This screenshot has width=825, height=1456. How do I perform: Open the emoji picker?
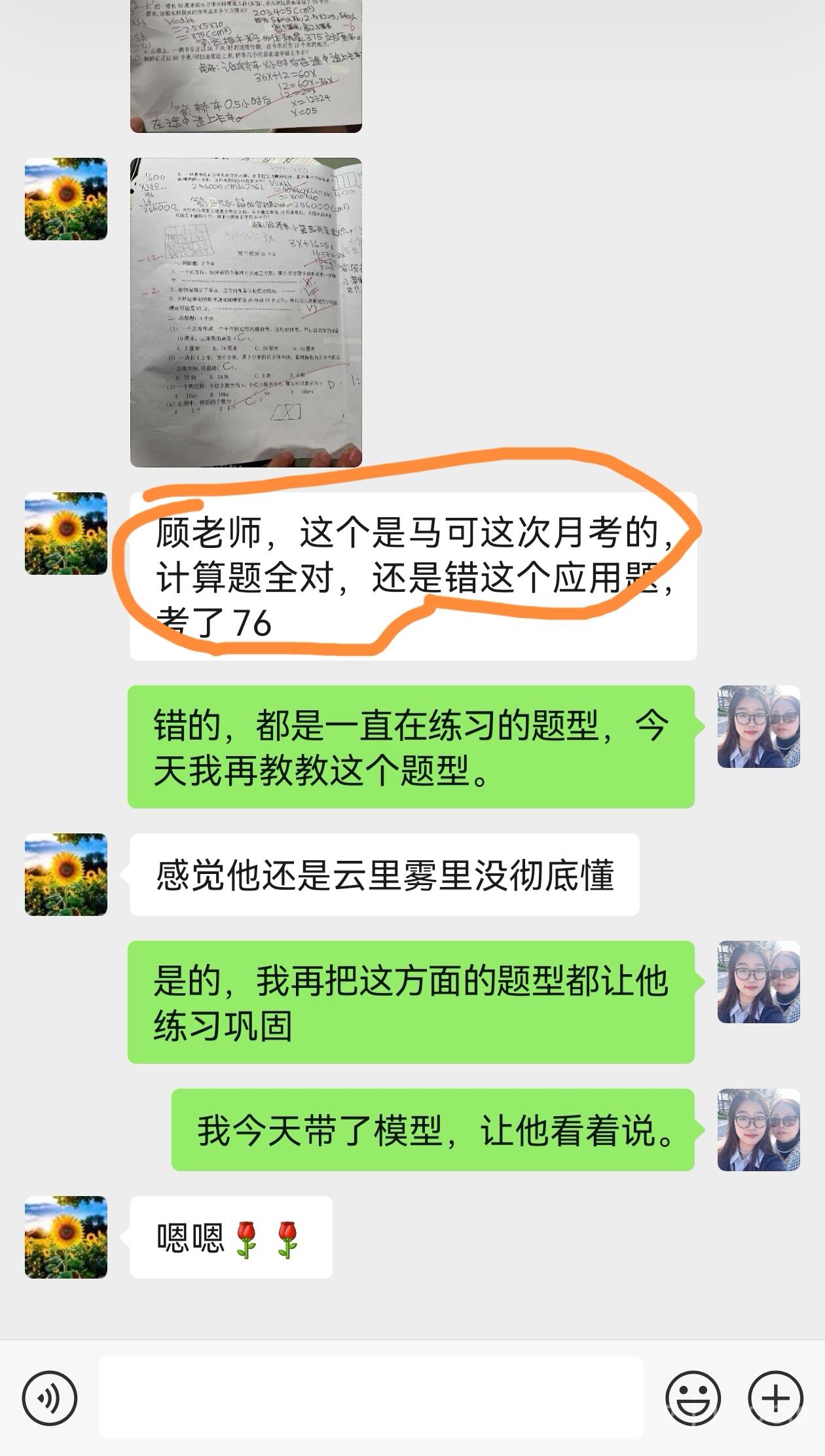pyautogui.click(x=693, y=1398)
